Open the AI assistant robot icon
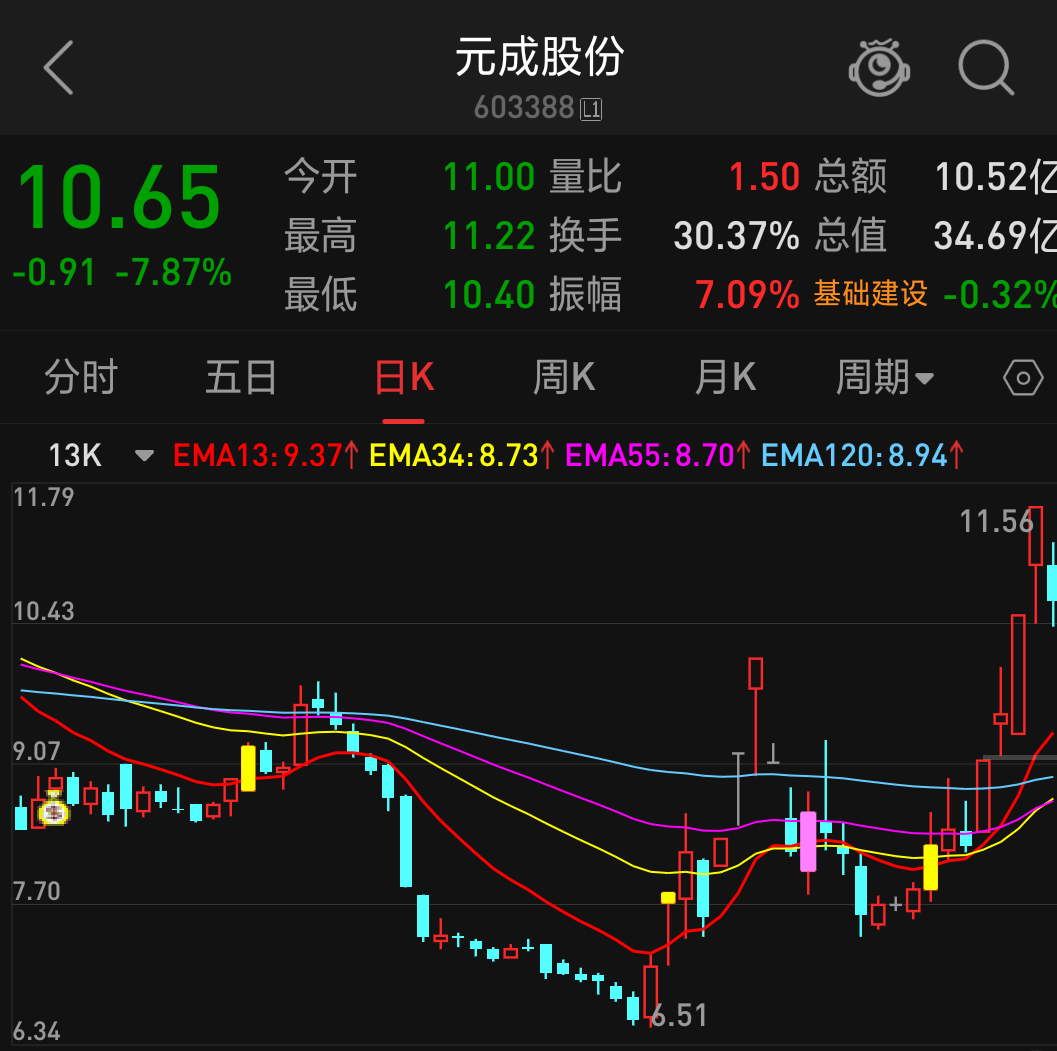1057x1051 pixels. (880, 68)
